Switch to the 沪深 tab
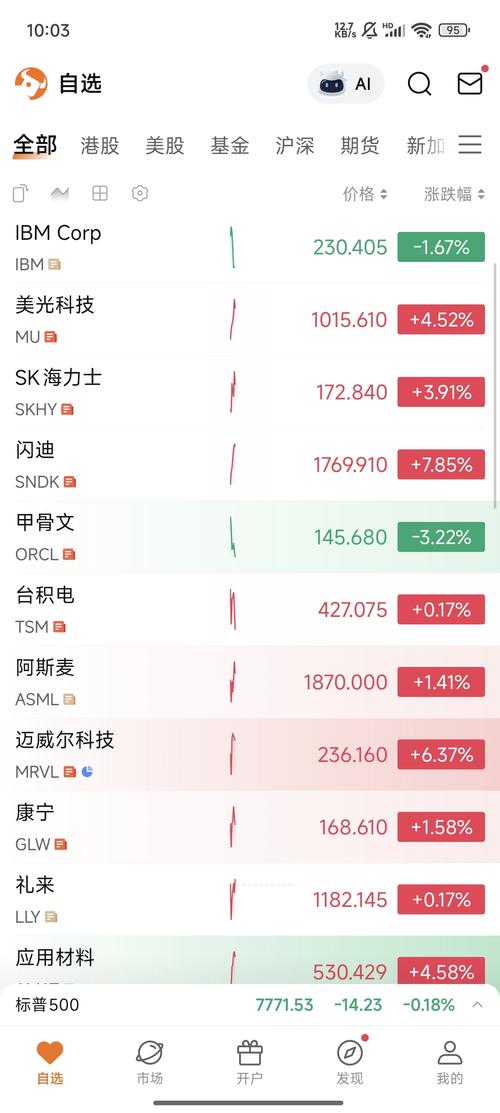 pos(295,146)
